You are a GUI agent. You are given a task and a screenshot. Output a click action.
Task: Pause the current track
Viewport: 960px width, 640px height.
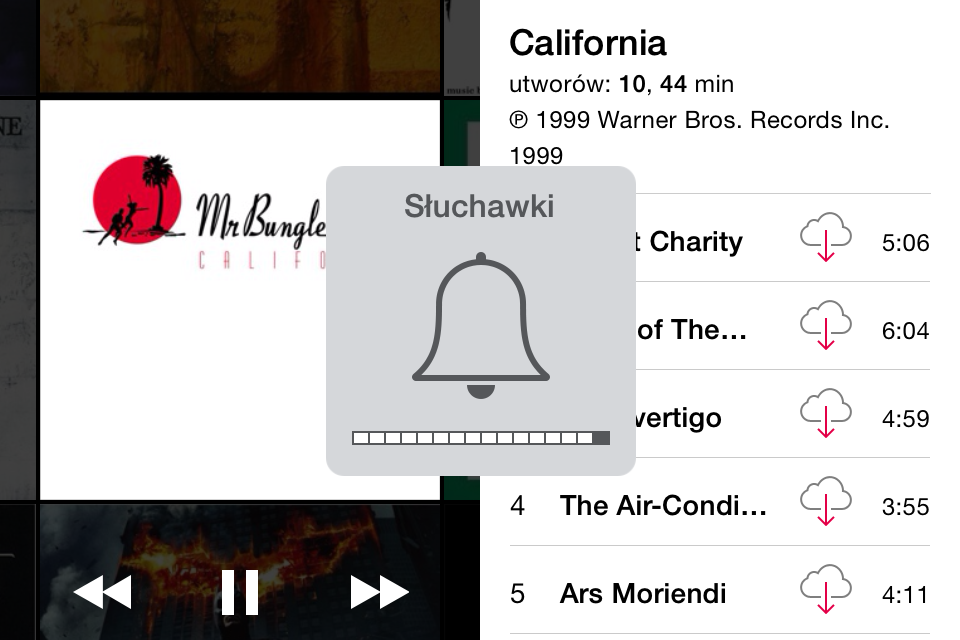coord(240,592)
